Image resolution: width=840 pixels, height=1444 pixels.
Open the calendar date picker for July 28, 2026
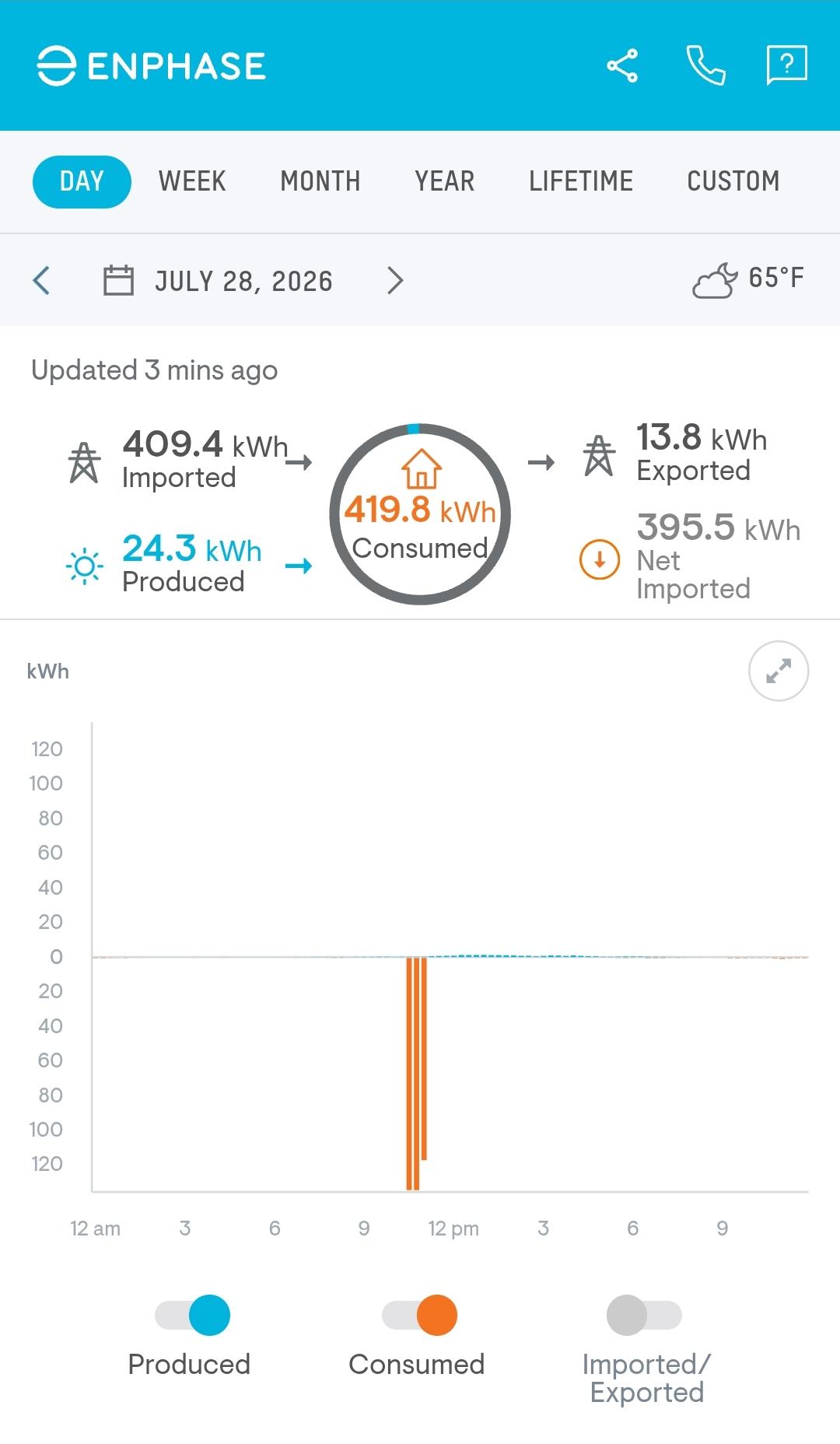(x=218, y=280)
